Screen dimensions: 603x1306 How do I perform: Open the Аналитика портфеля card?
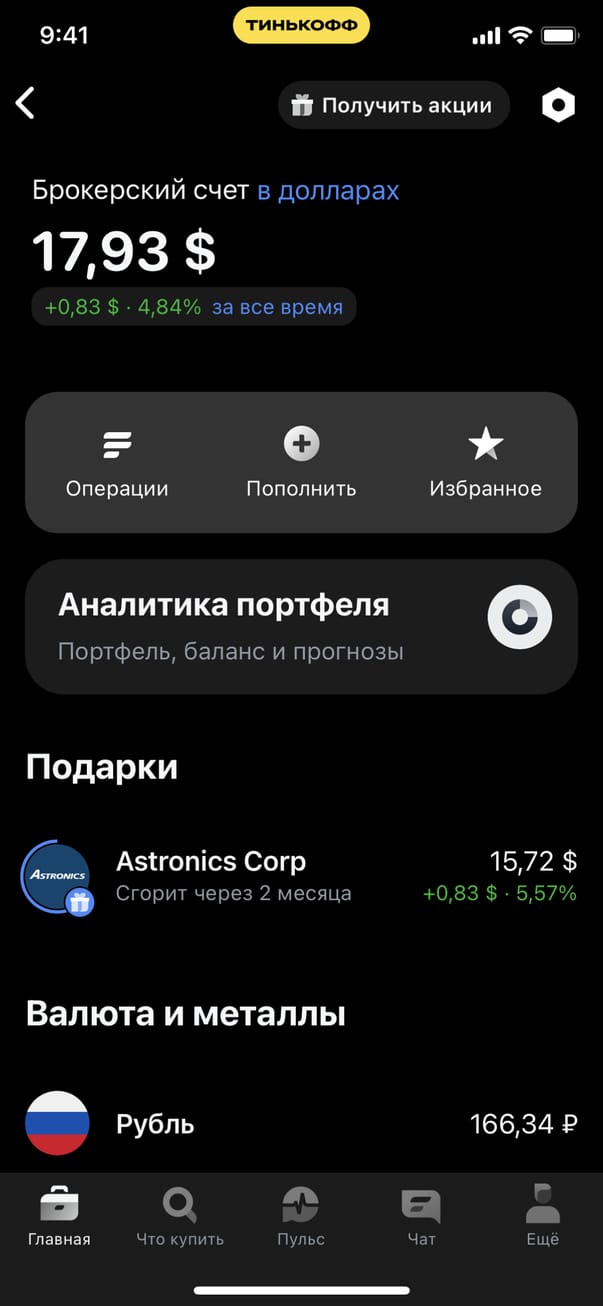(x=301, y=626)
